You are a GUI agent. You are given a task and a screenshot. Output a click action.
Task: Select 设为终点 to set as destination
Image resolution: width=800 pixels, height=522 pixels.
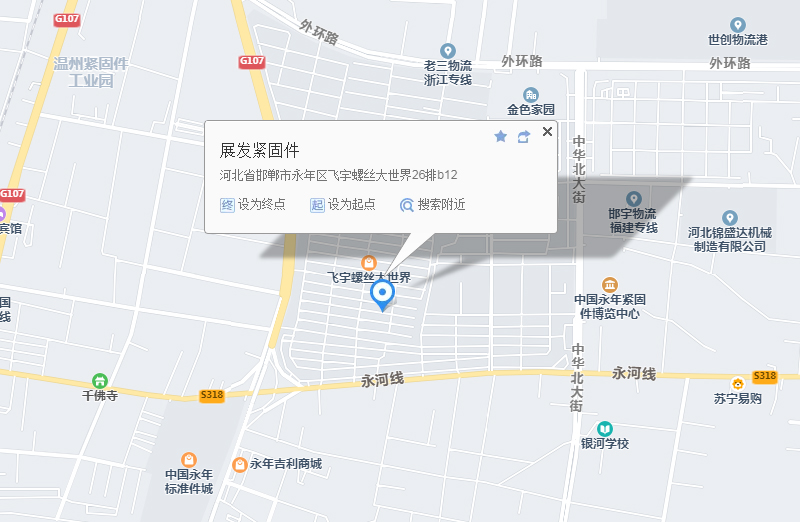tap(253, 205)
